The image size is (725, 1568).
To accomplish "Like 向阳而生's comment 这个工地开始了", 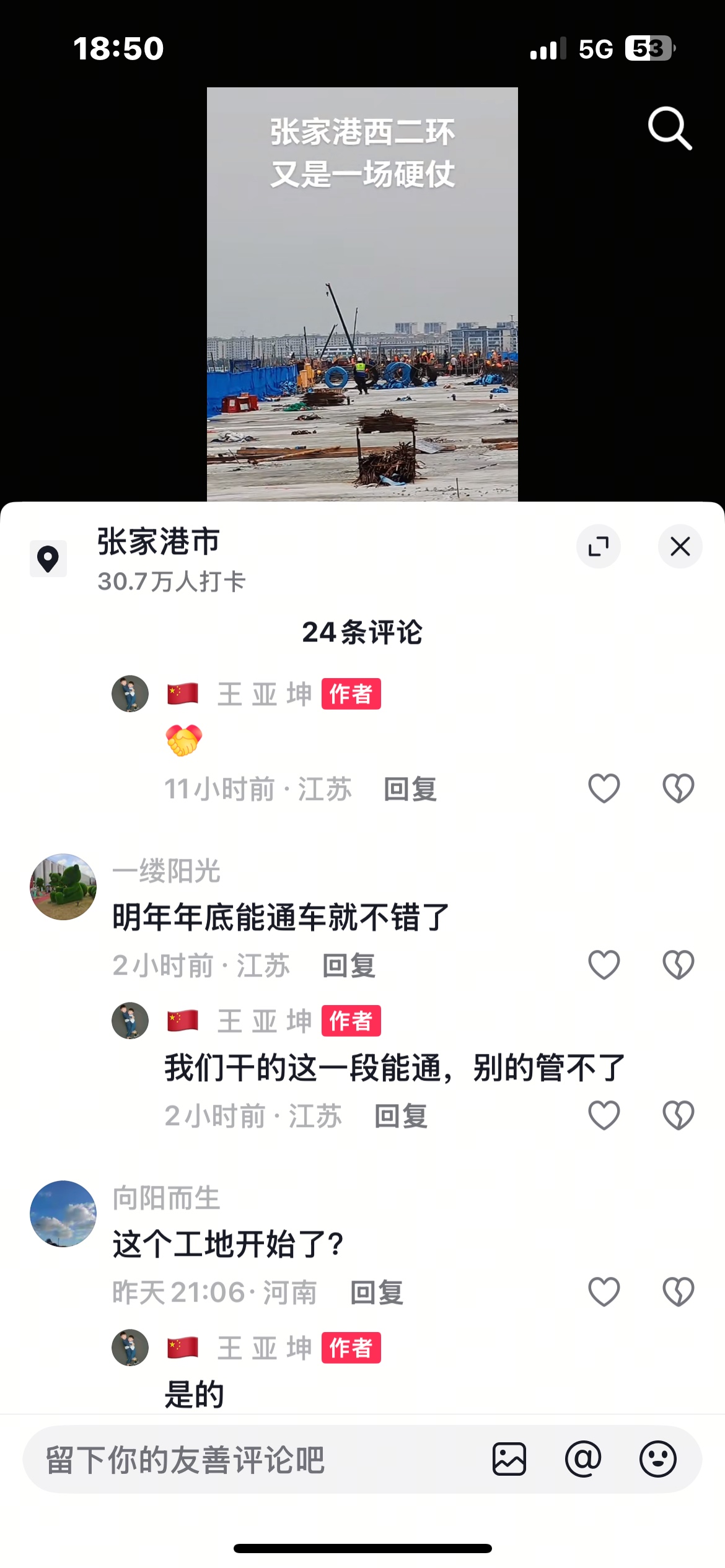I will [604, 1292].
